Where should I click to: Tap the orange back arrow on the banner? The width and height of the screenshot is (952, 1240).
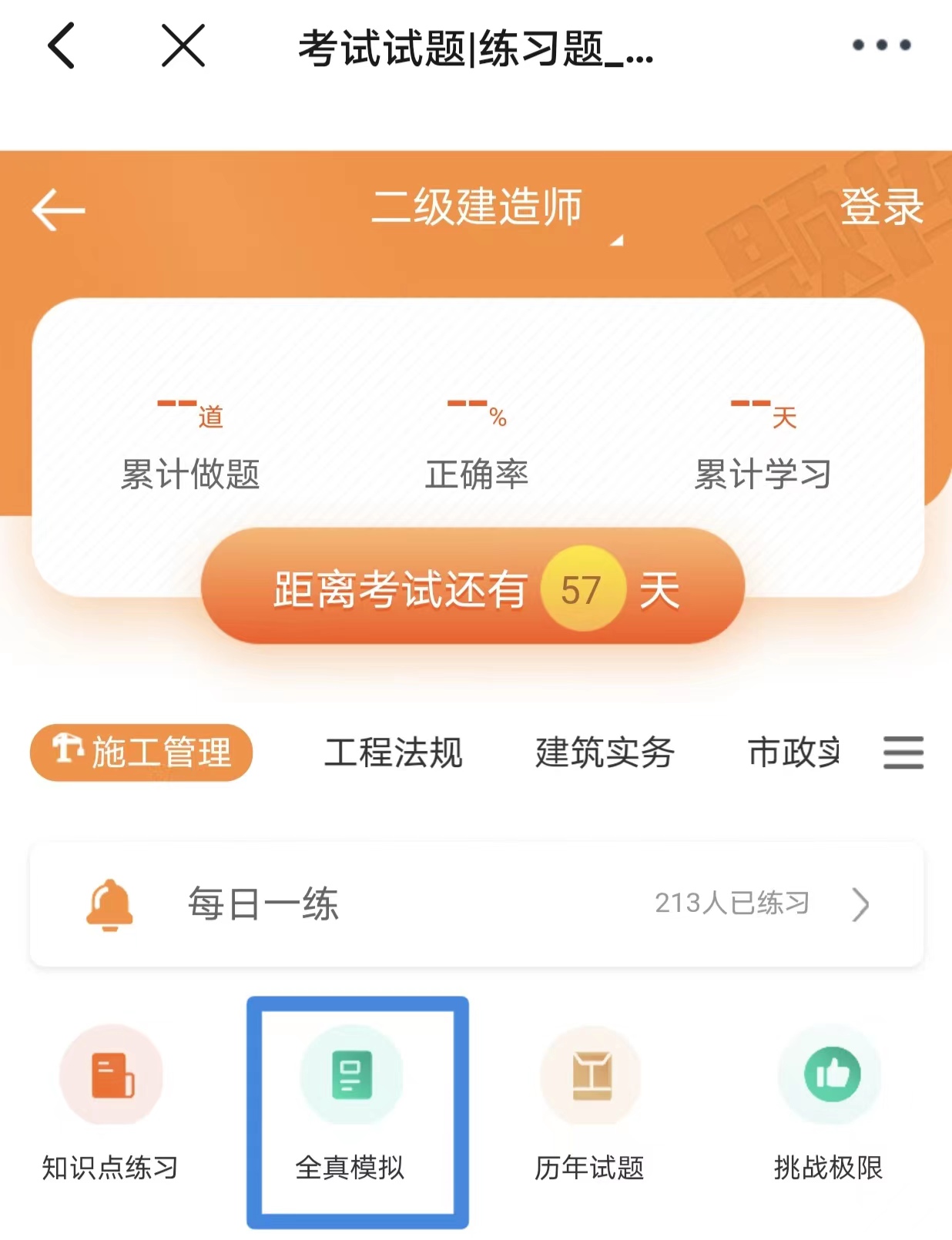coord(56,209)
